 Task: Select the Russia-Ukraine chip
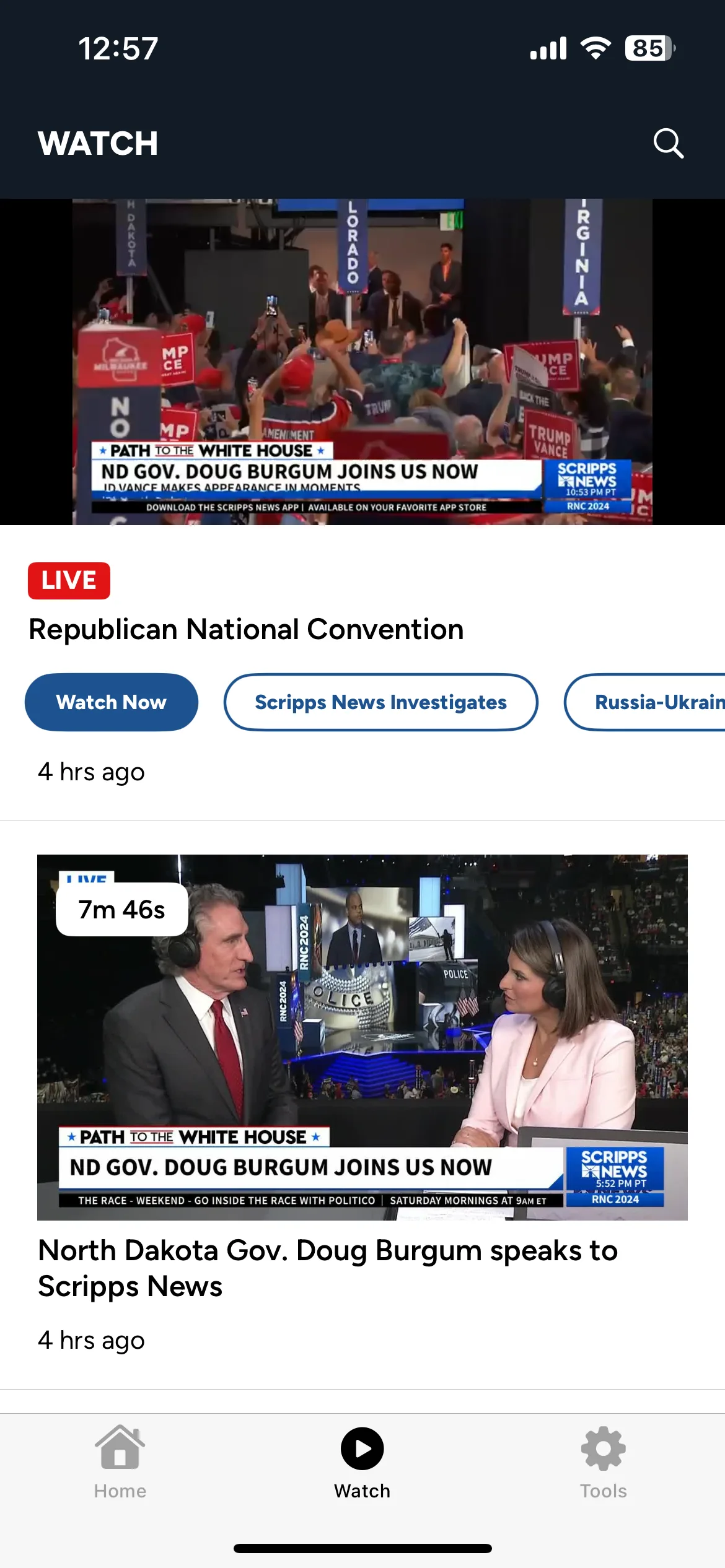[x=645, y=702]
